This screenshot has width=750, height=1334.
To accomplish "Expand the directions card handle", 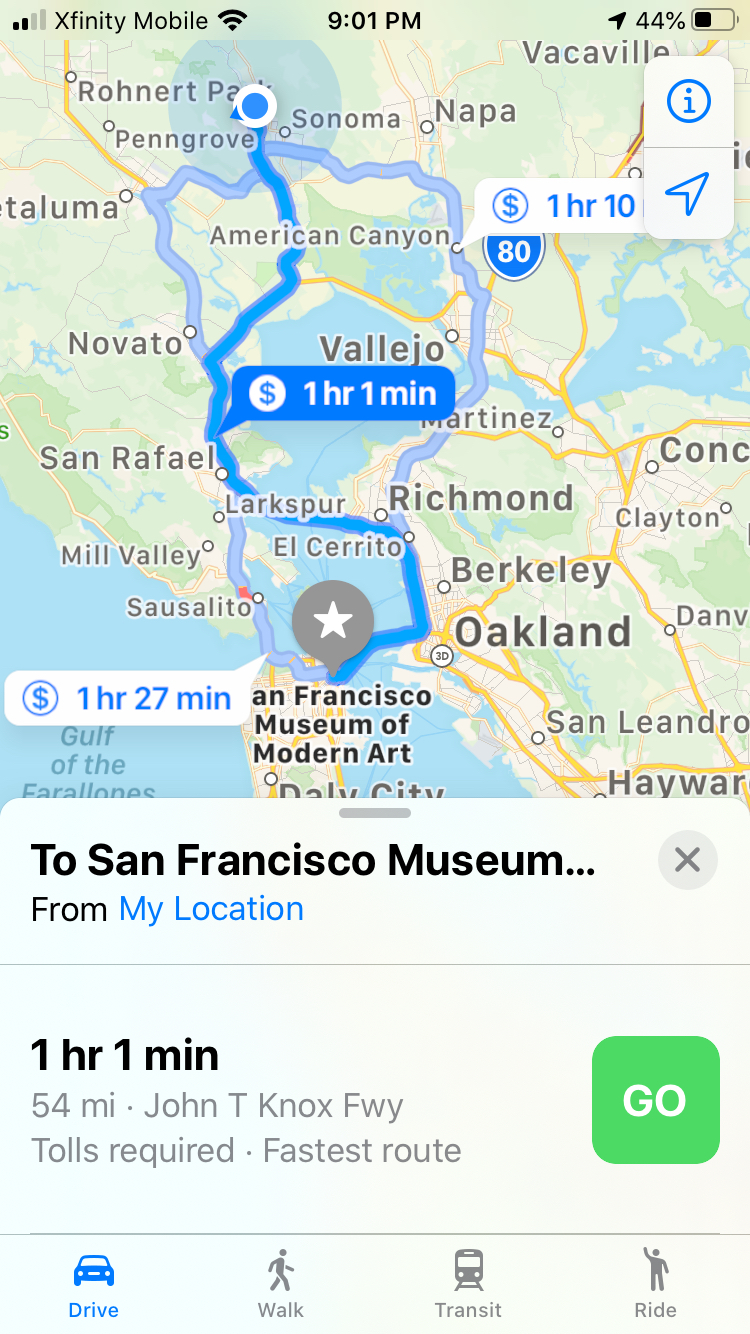I will pos(375,813).
